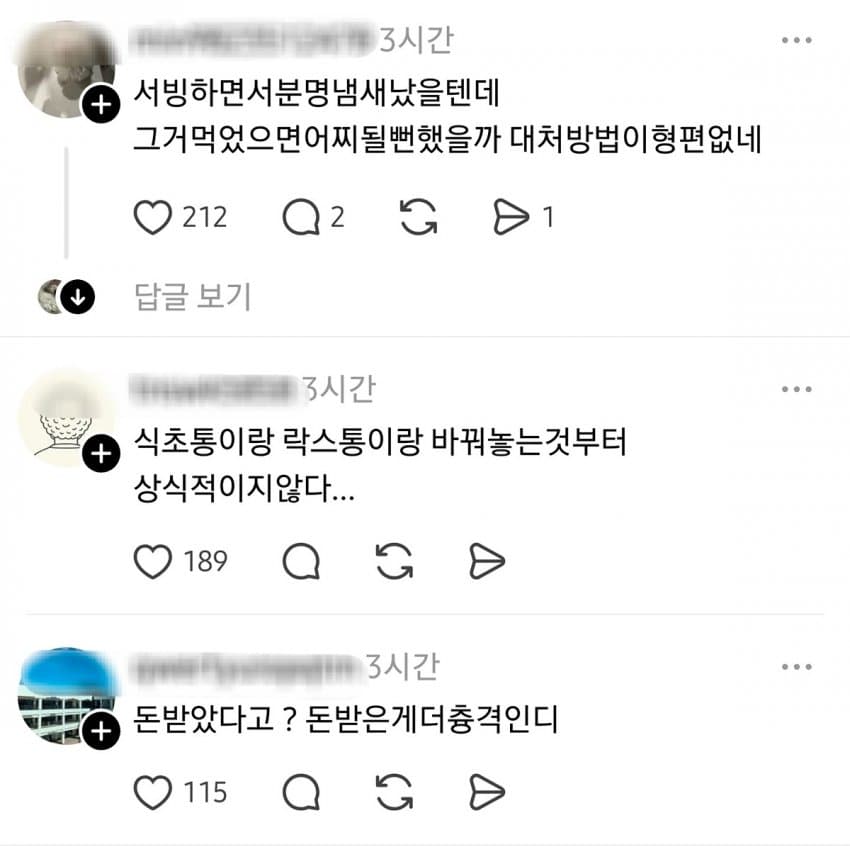Repost the comment starting with 돈받았다고
Viewport: 850px width, 846px height.
point(393,793)
